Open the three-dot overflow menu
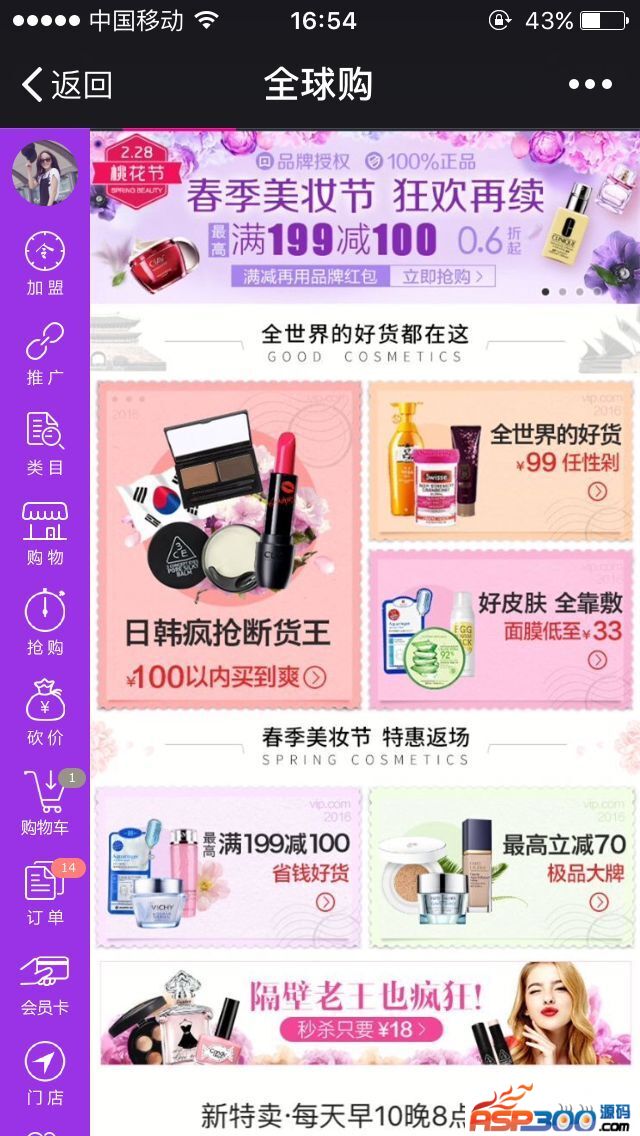640x1136 pixels. [590, 85]
